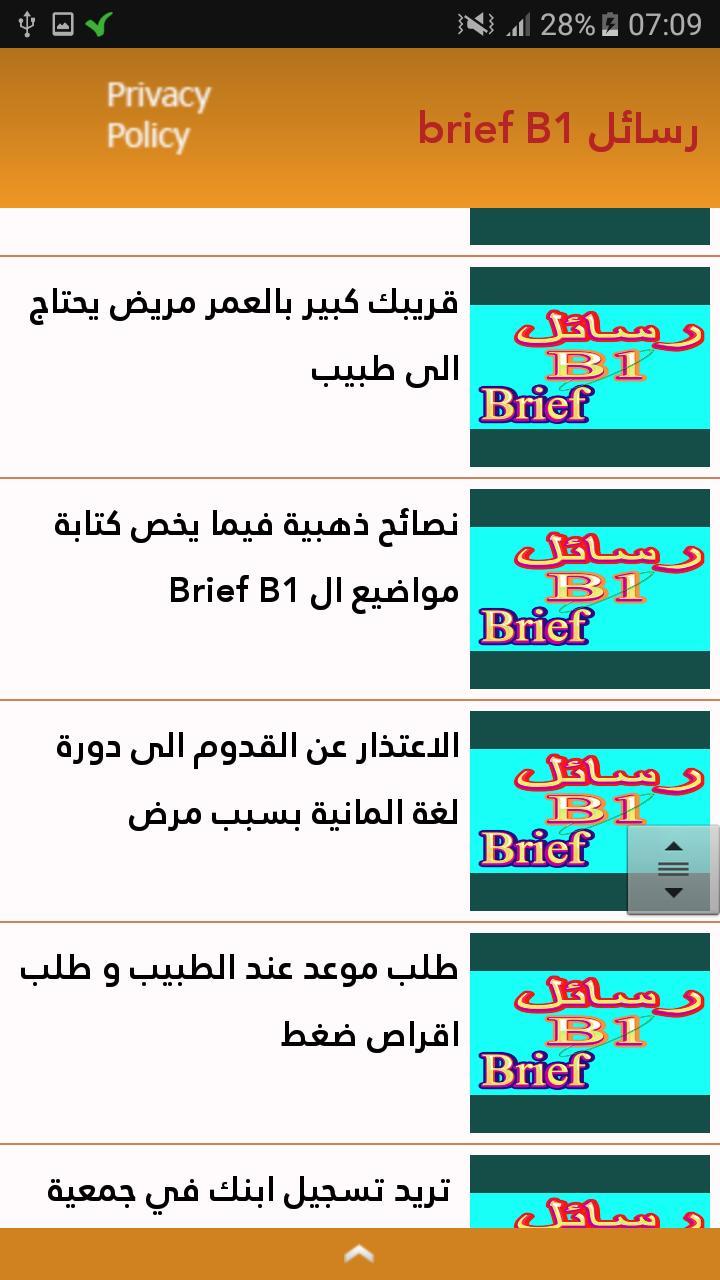Tap the upward chevron at screen bottom

[x=360, y=1254]
